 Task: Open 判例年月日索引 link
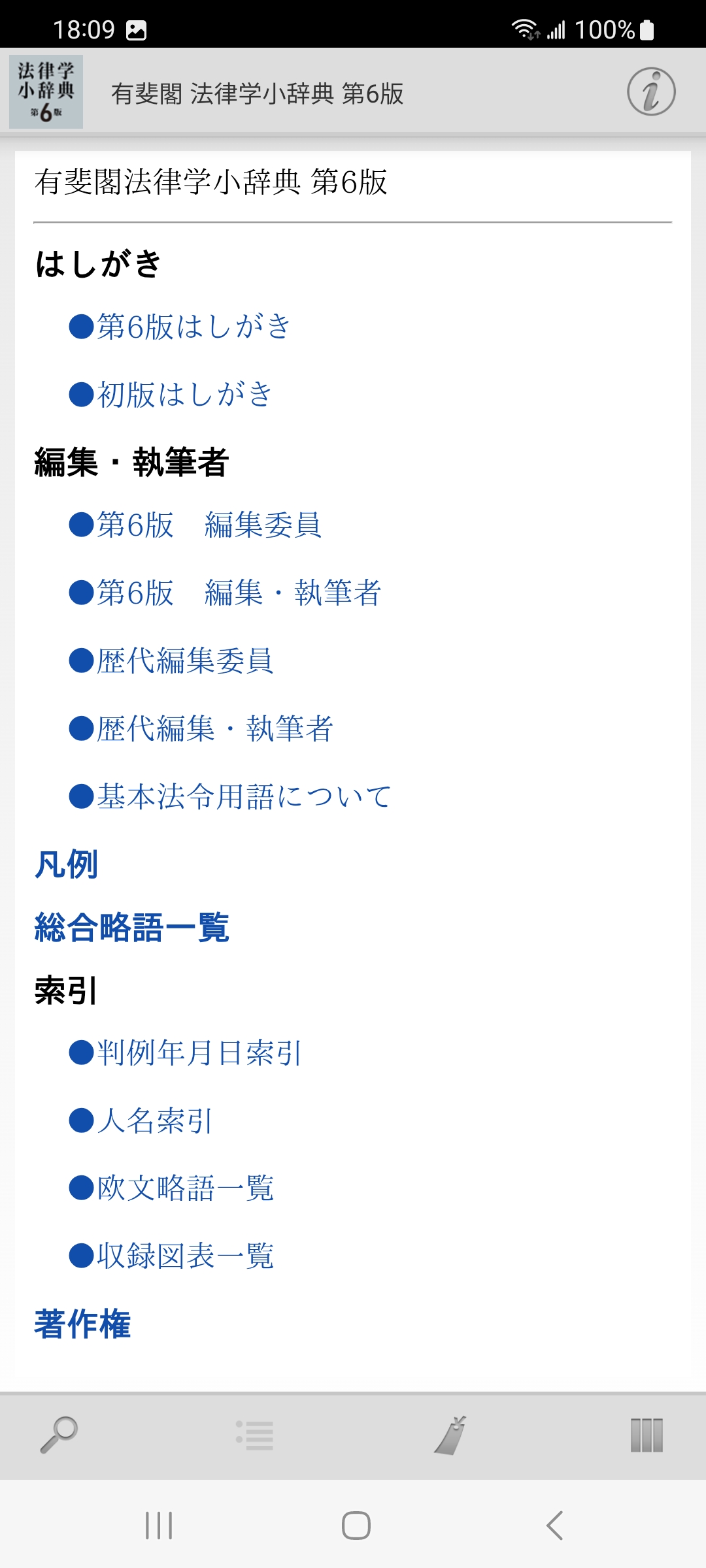[199, 1053]
